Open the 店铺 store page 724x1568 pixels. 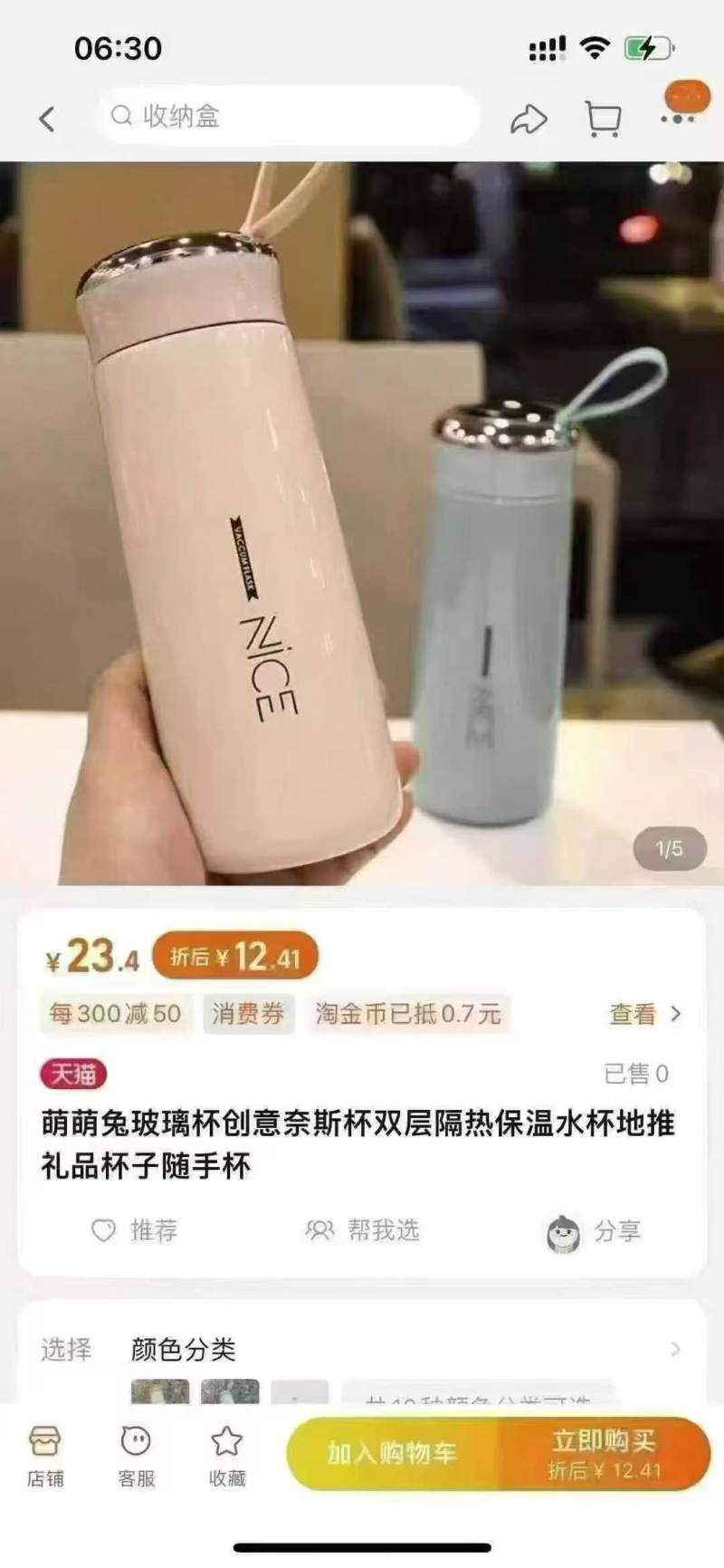click(x=45, y=1455)
